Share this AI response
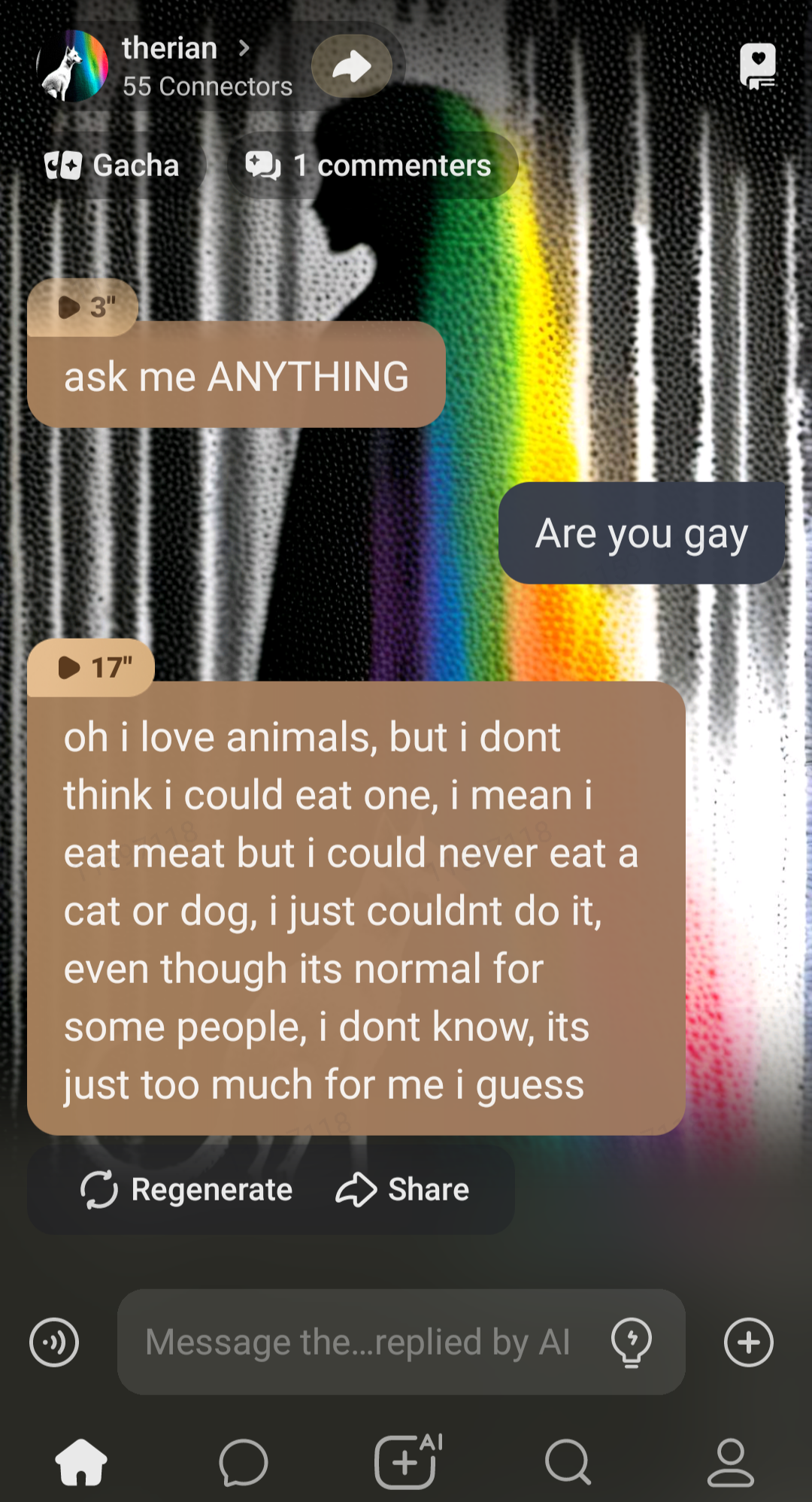812x1502 pixels. (x=403, y=1190)
